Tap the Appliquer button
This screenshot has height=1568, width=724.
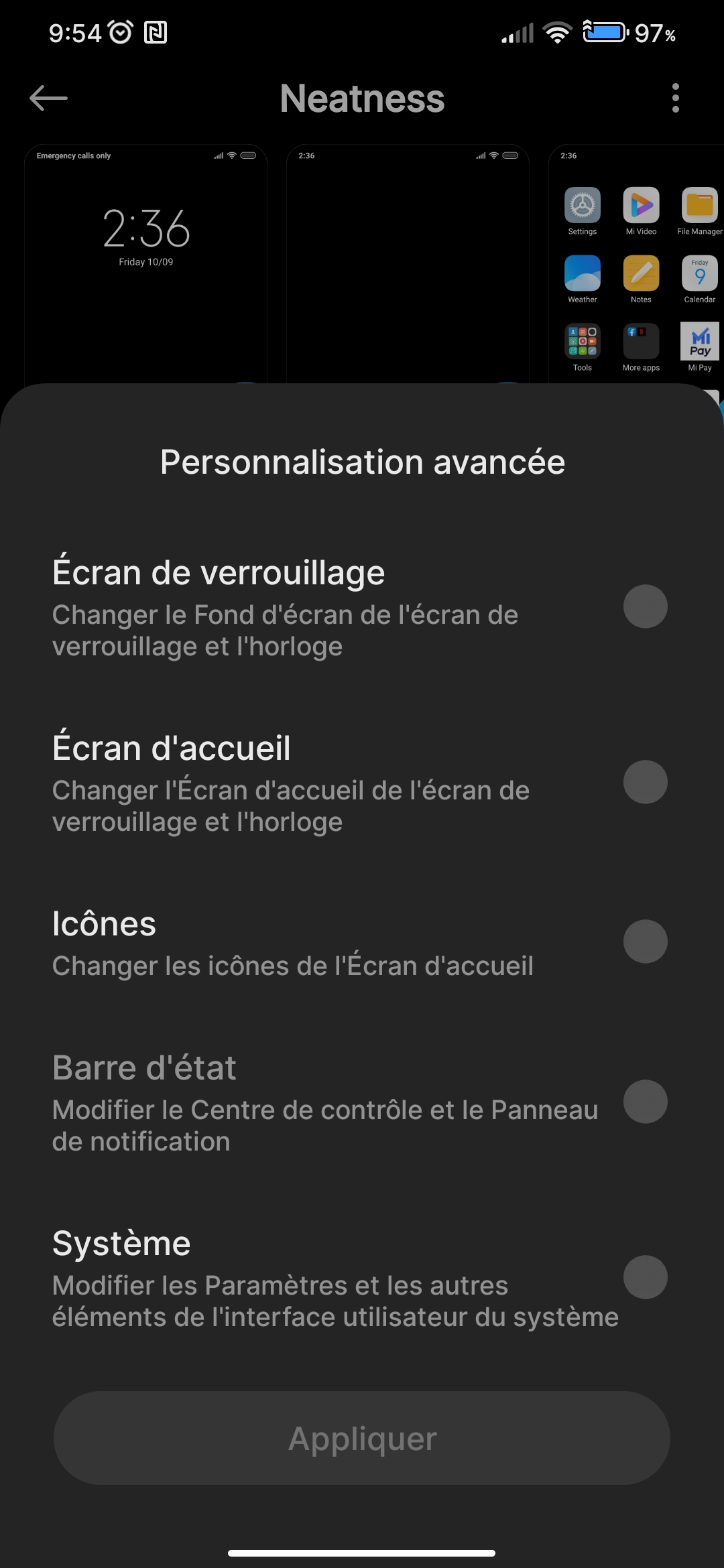coord(362,1438)
